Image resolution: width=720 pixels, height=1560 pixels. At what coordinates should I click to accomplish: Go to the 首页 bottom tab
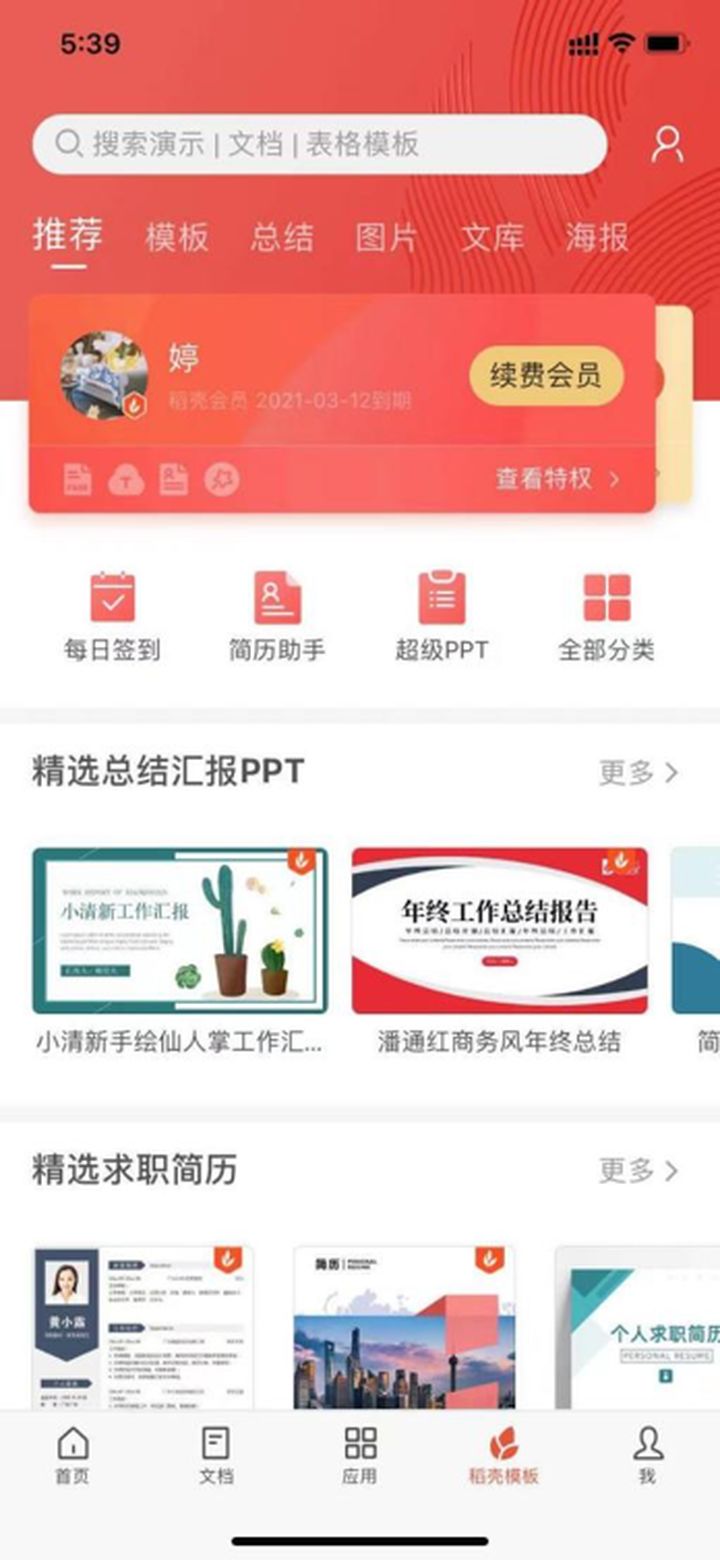tap(72, 1455)
